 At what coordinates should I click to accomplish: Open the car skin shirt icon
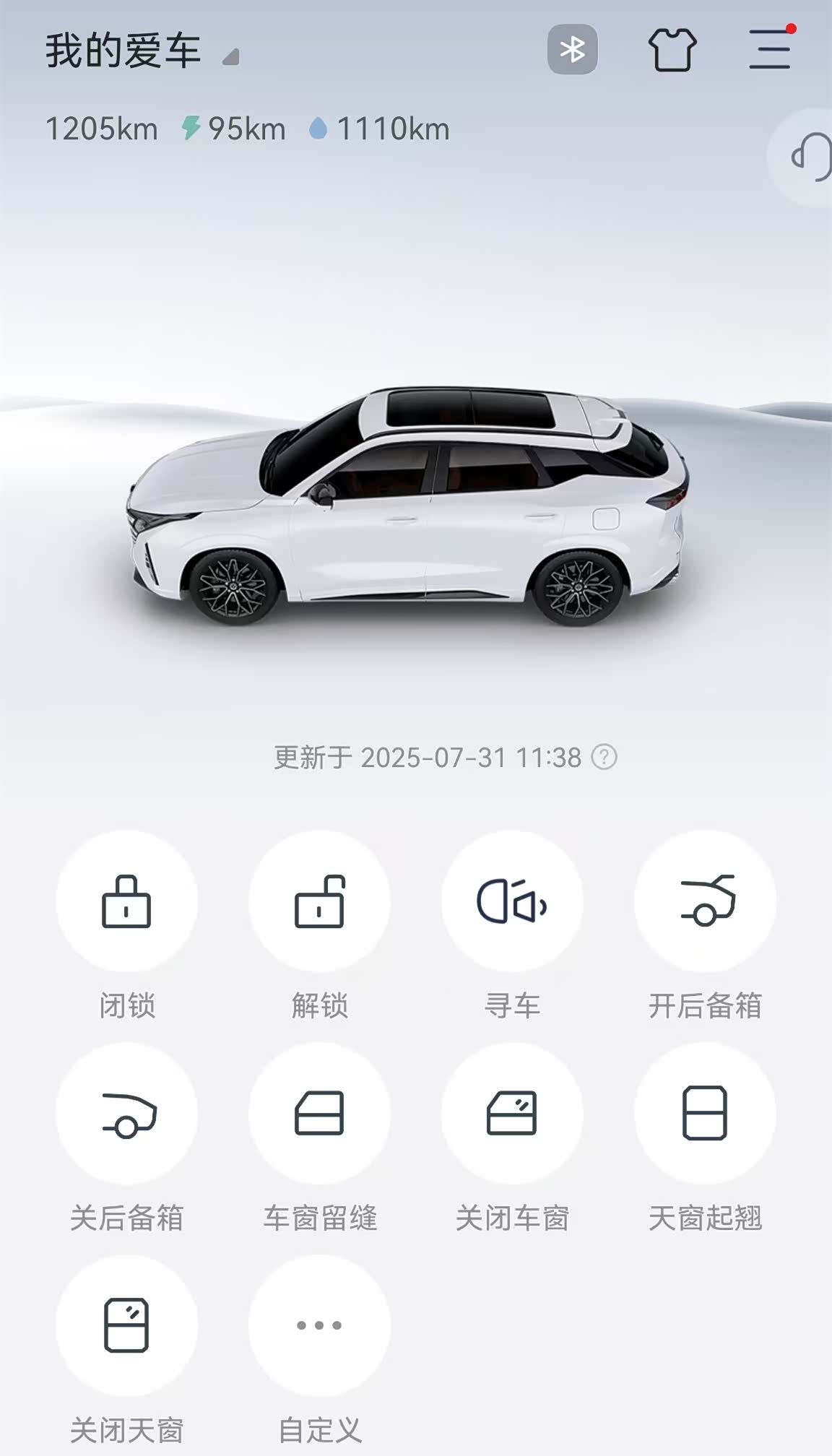tap(672, 50)
